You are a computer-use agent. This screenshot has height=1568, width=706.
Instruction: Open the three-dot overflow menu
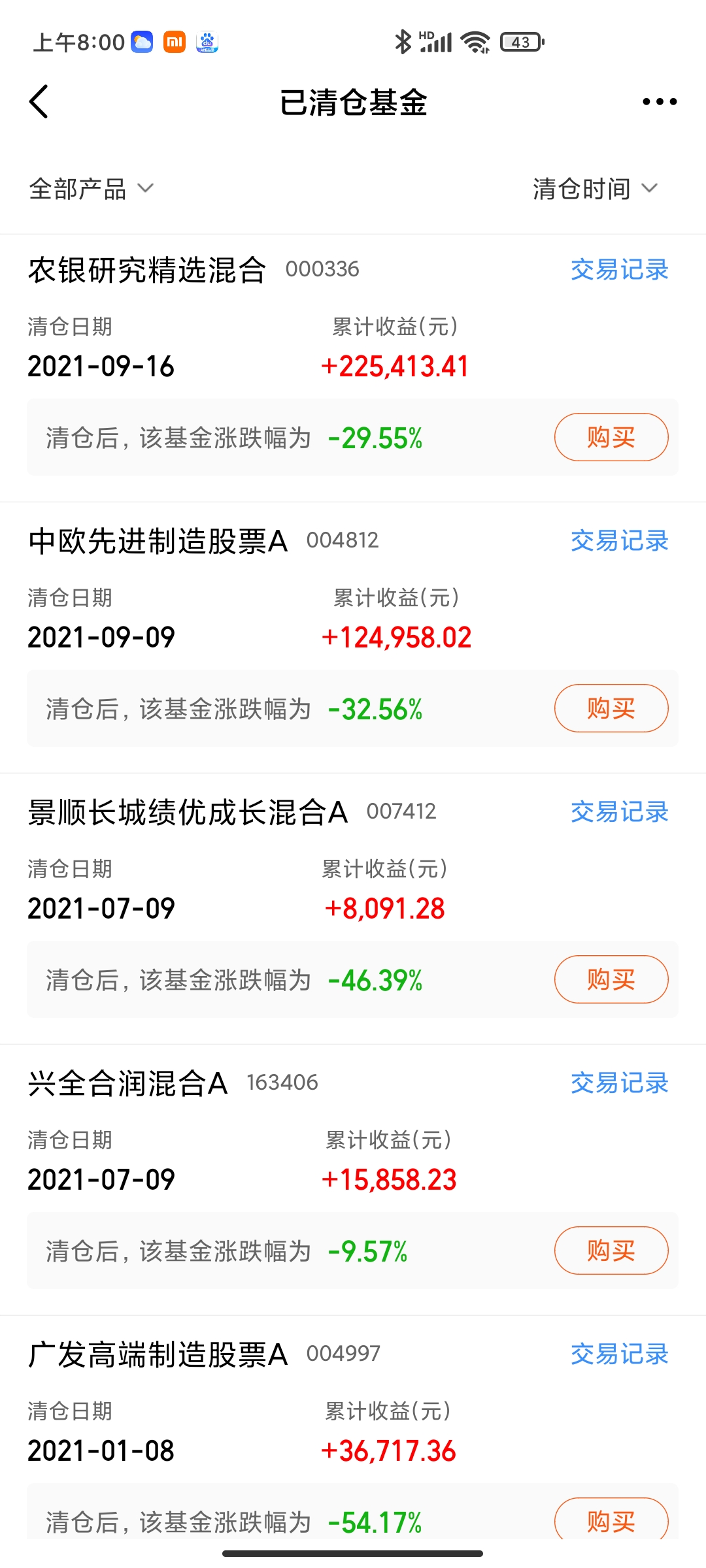(659, 102)
